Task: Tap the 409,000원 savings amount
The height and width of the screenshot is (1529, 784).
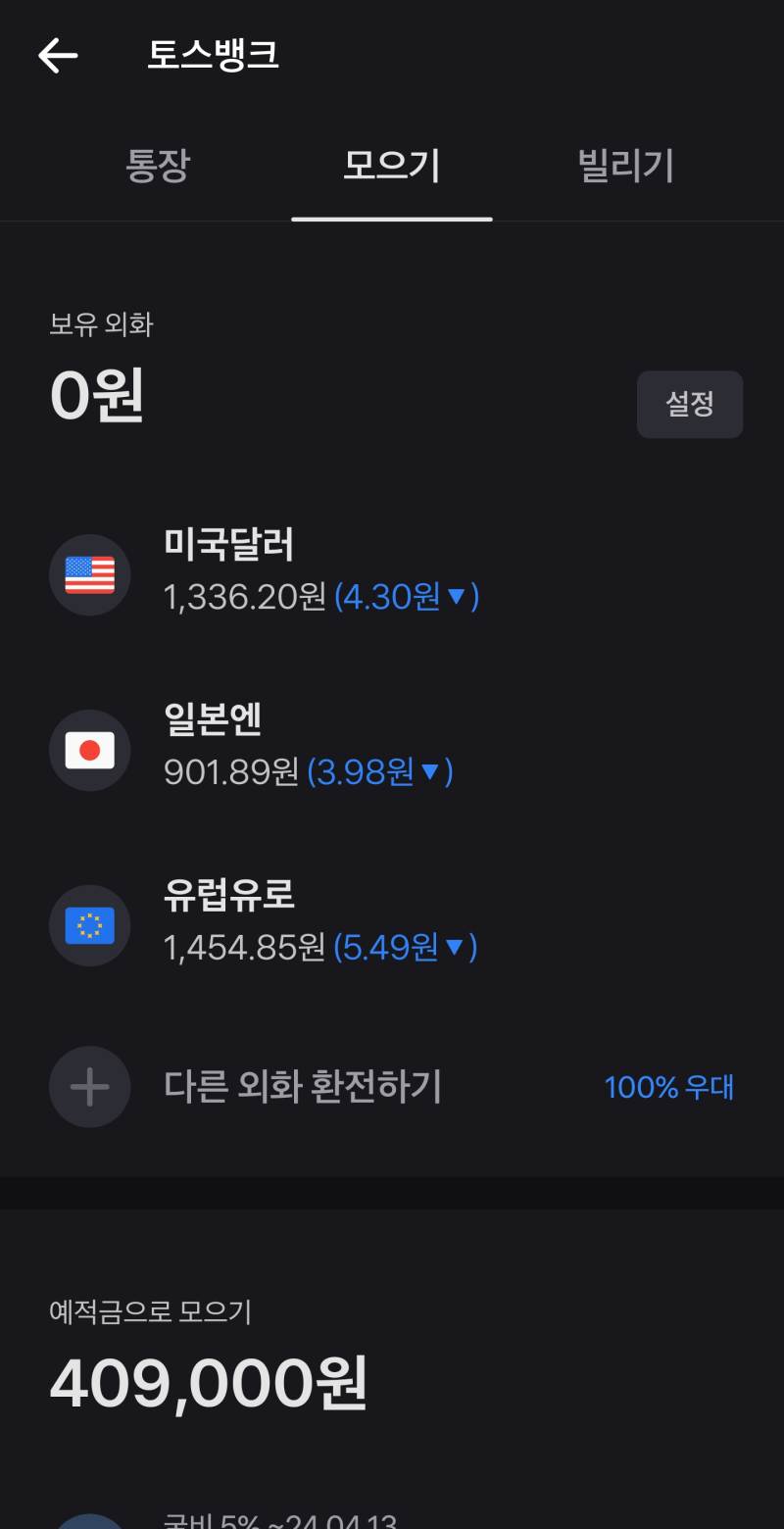Action: 207,1381
